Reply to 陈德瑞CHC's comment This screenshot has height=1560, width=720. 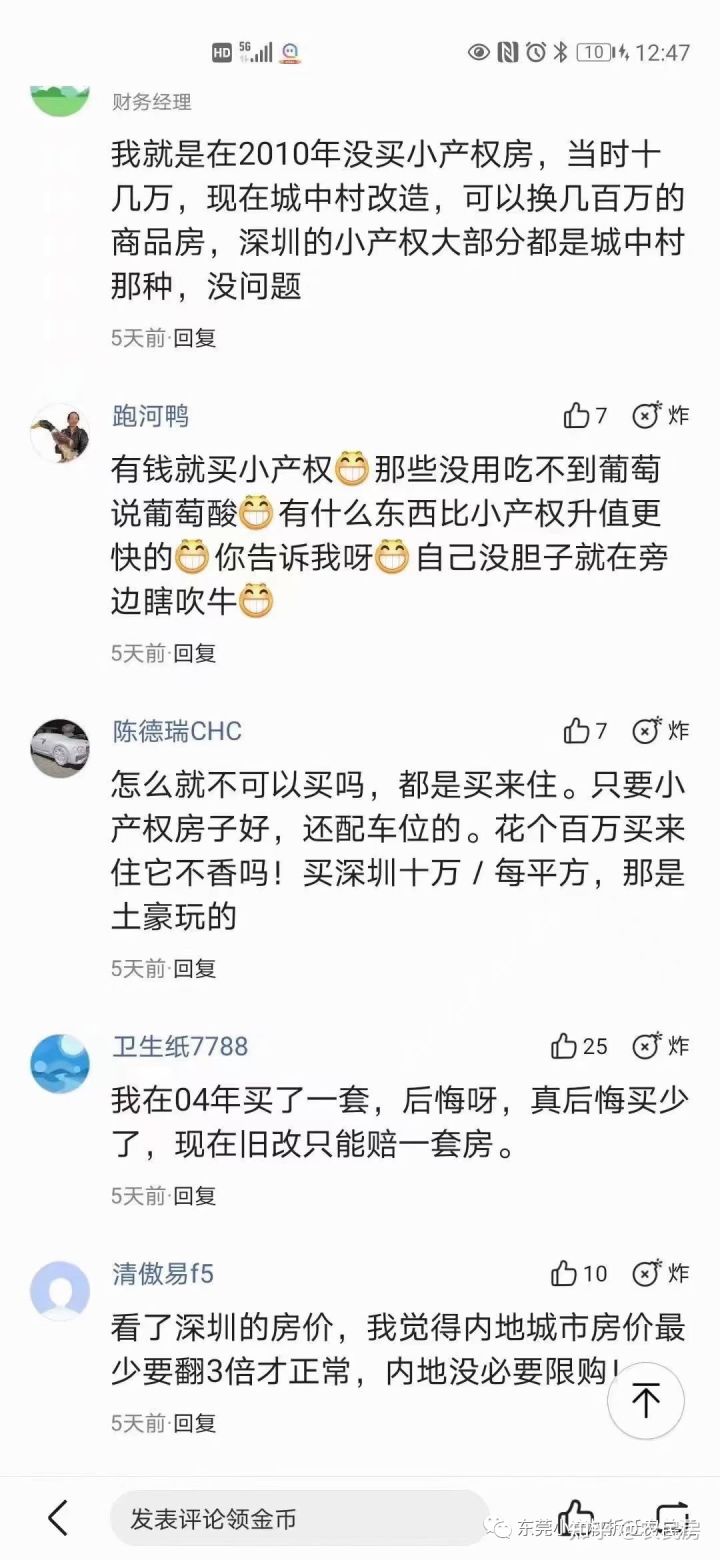[x=195, y=968]
